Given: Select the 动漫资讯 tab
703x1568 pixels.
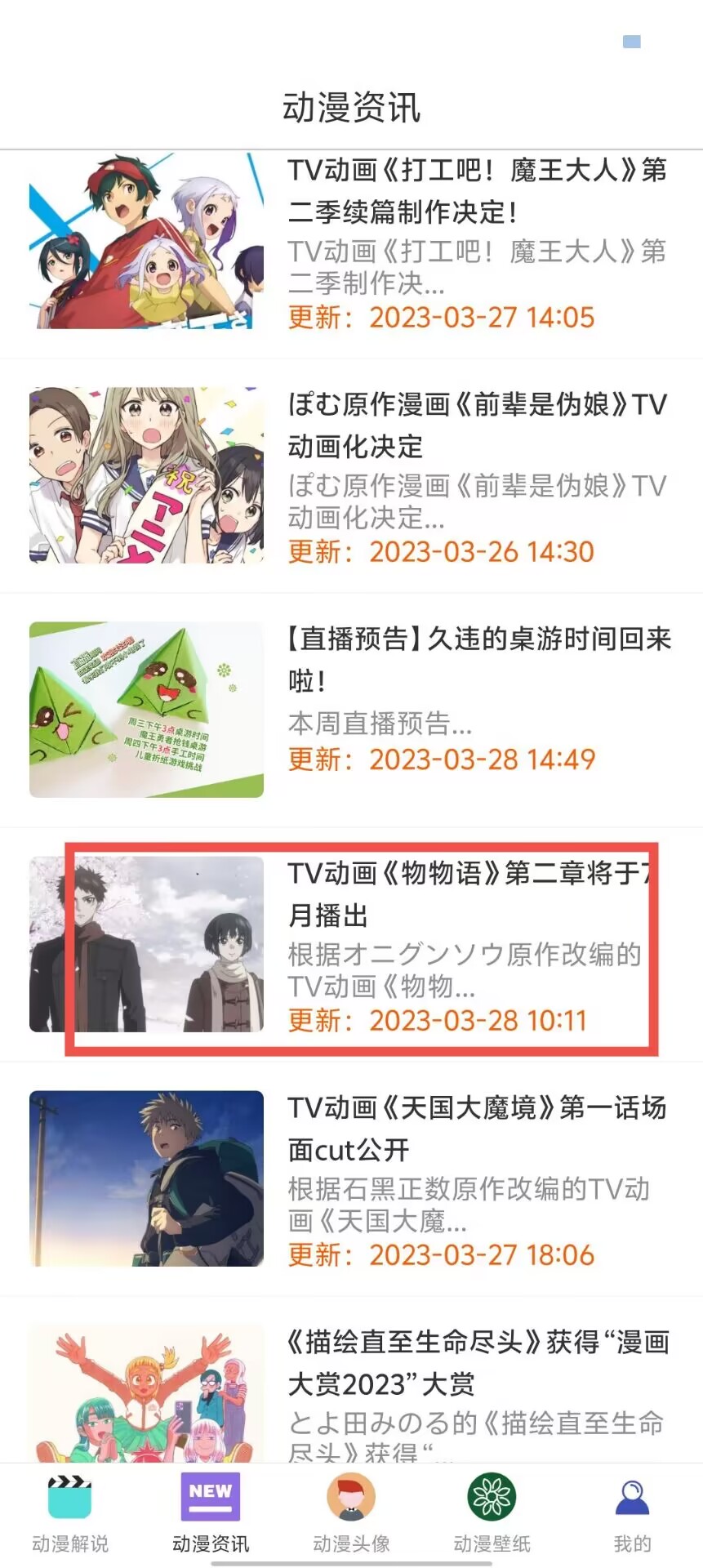Looking at the screenshot, I should point(211,1513).
